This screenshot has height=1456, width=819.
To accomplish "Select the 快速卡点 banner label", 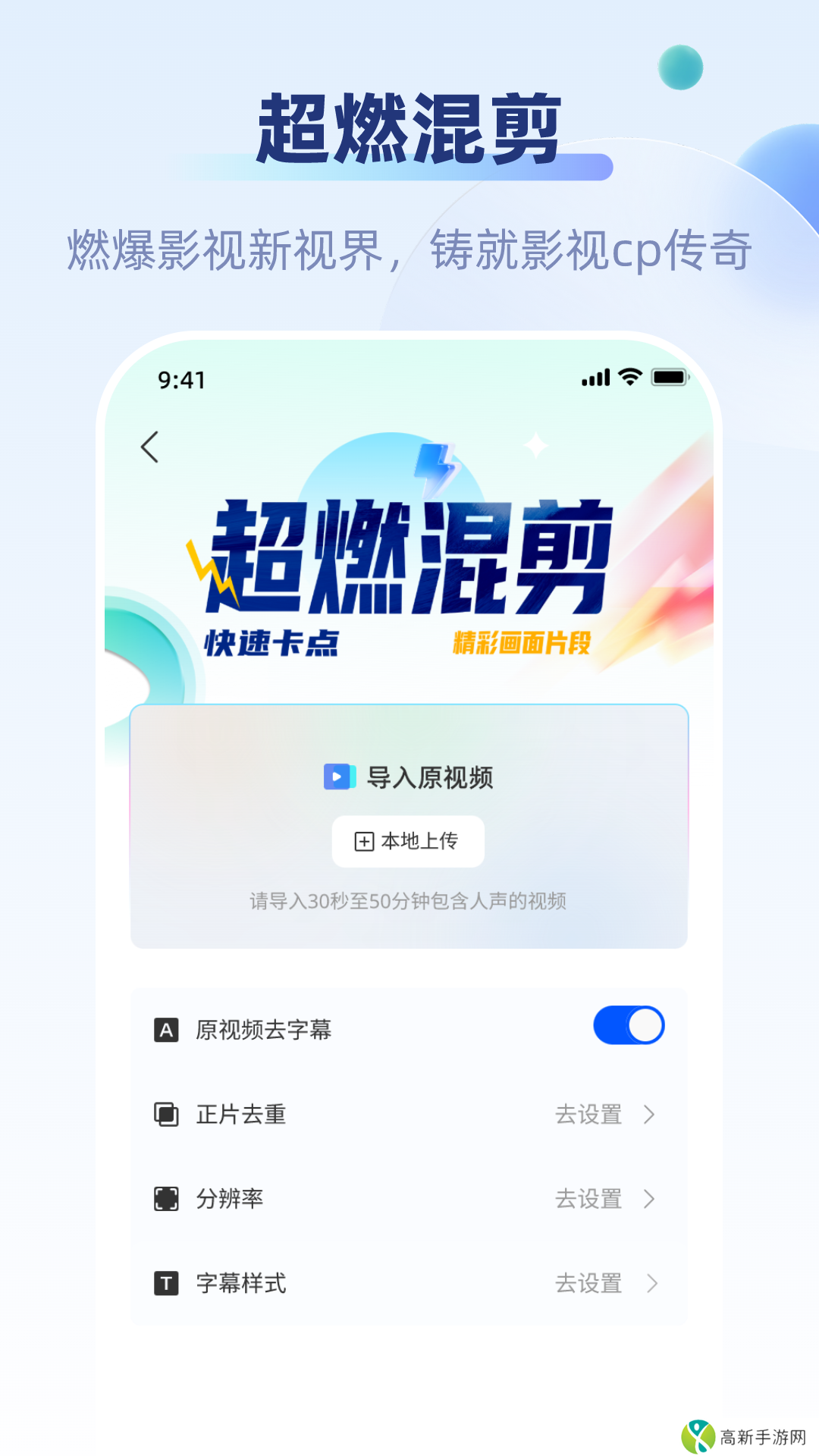I will tap(271, 641).
